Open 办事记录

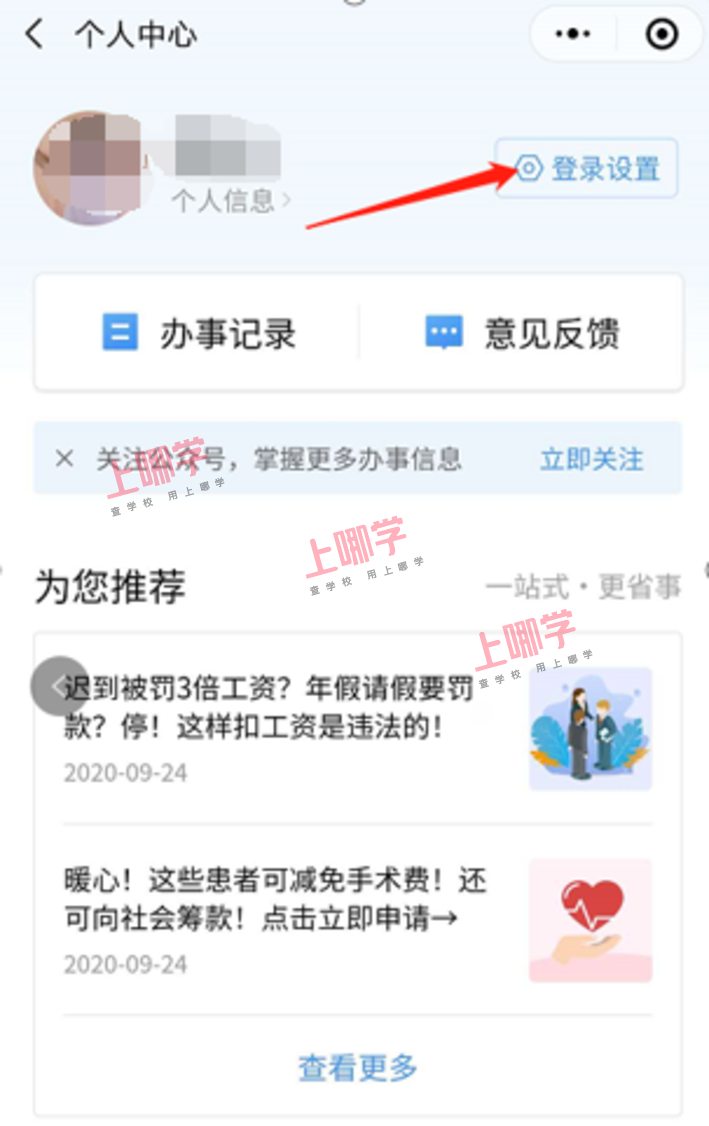(200, 333)
